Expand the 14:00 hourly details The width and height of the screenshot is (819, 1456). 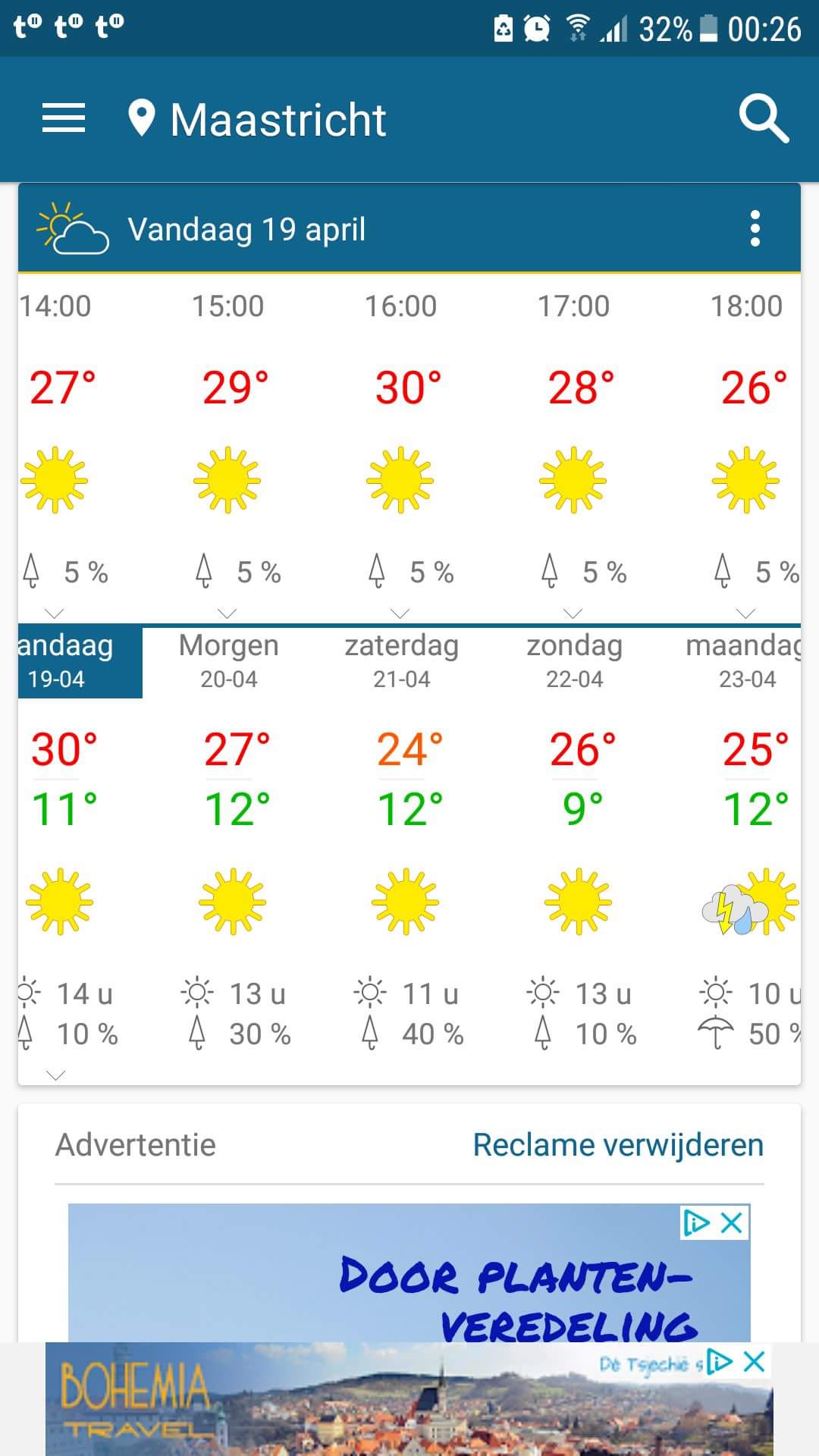point(55,613)
